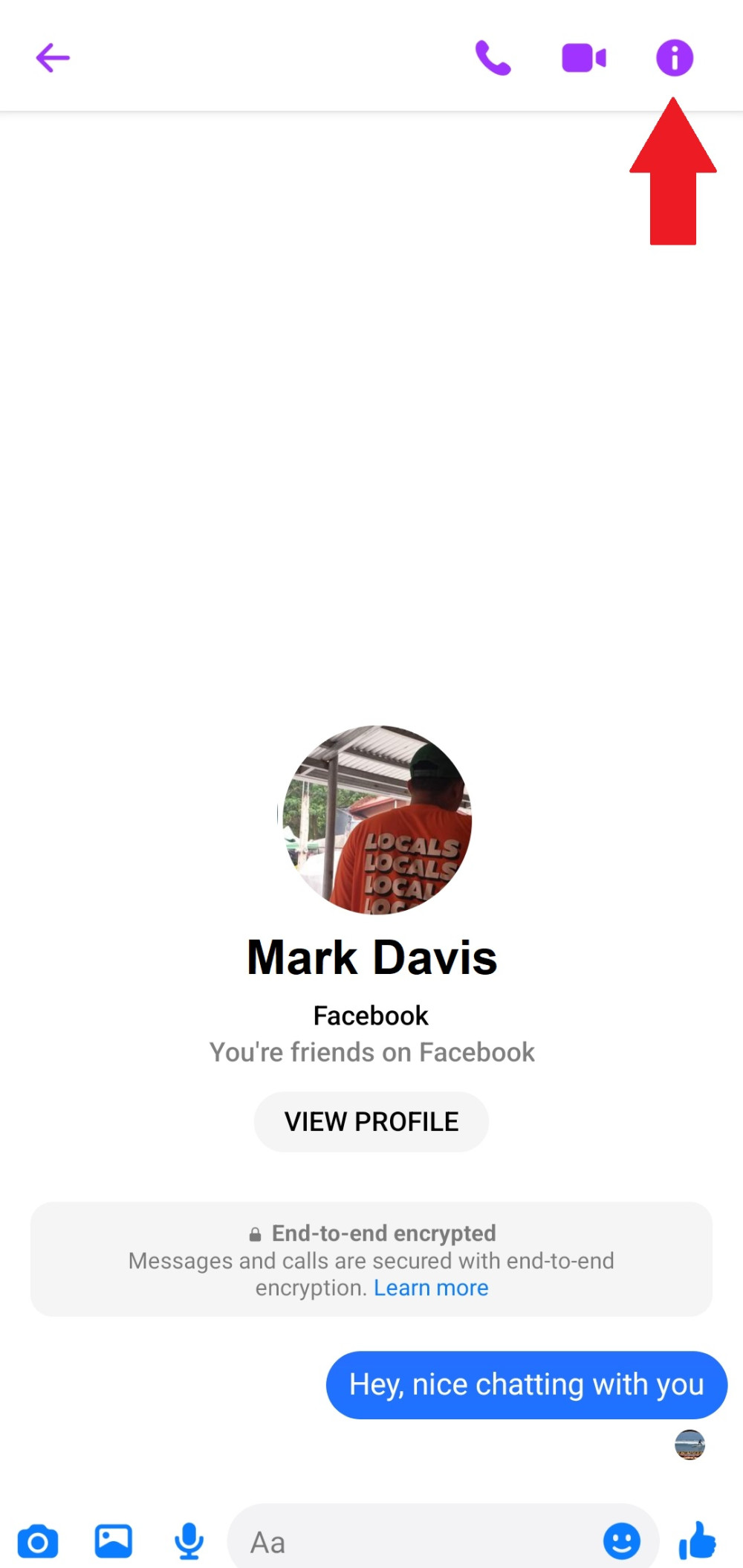Go back to the chat list
Viewport: 743px width, 1568px height.
pyautogui.click(x=53, y=58)
